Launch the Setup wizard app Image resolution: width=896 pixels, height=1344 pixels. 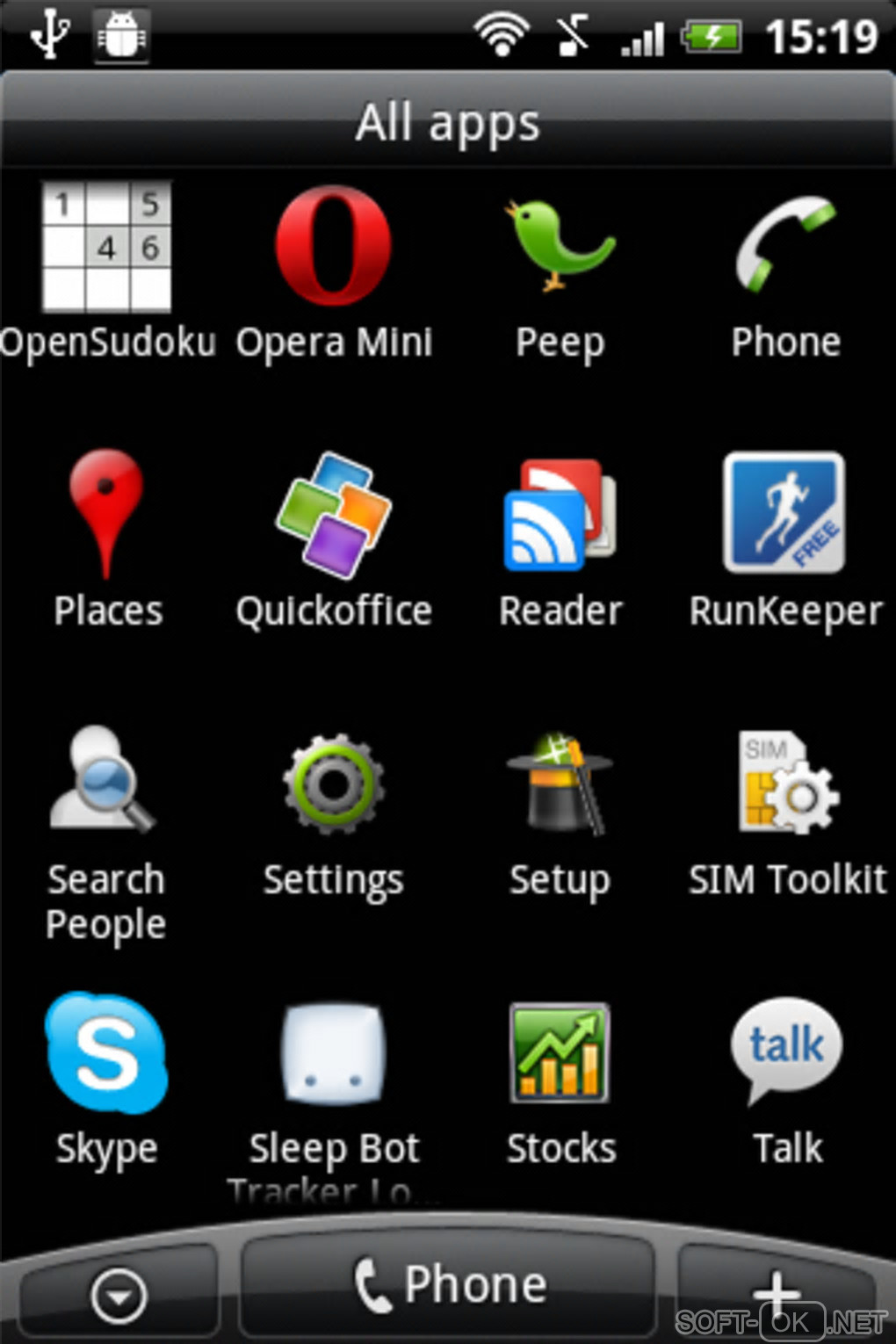pyautogui.click(x=560, y=784)
